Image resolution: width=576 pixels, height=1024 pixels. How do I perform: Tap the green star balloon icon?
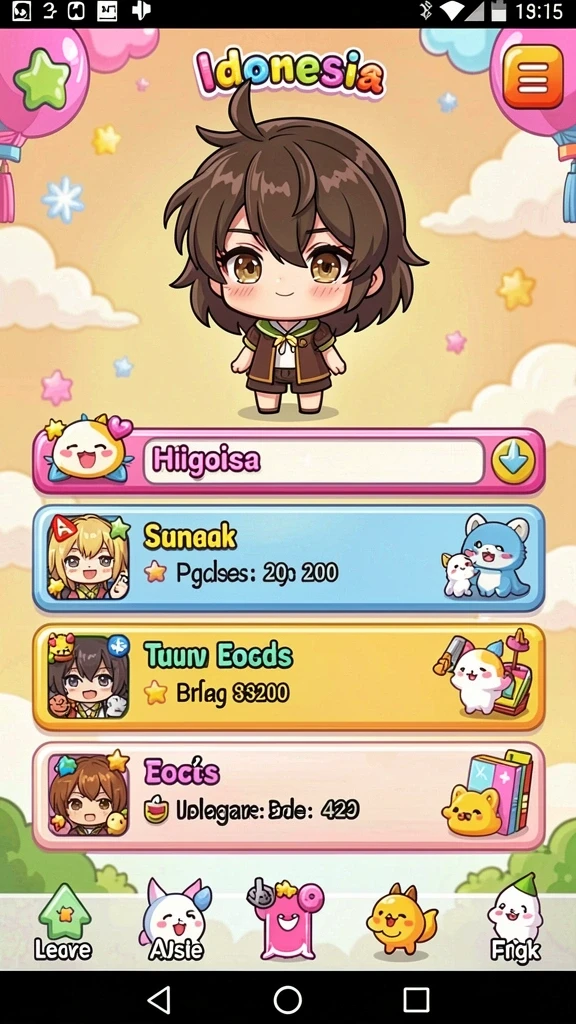click(41, 80)
